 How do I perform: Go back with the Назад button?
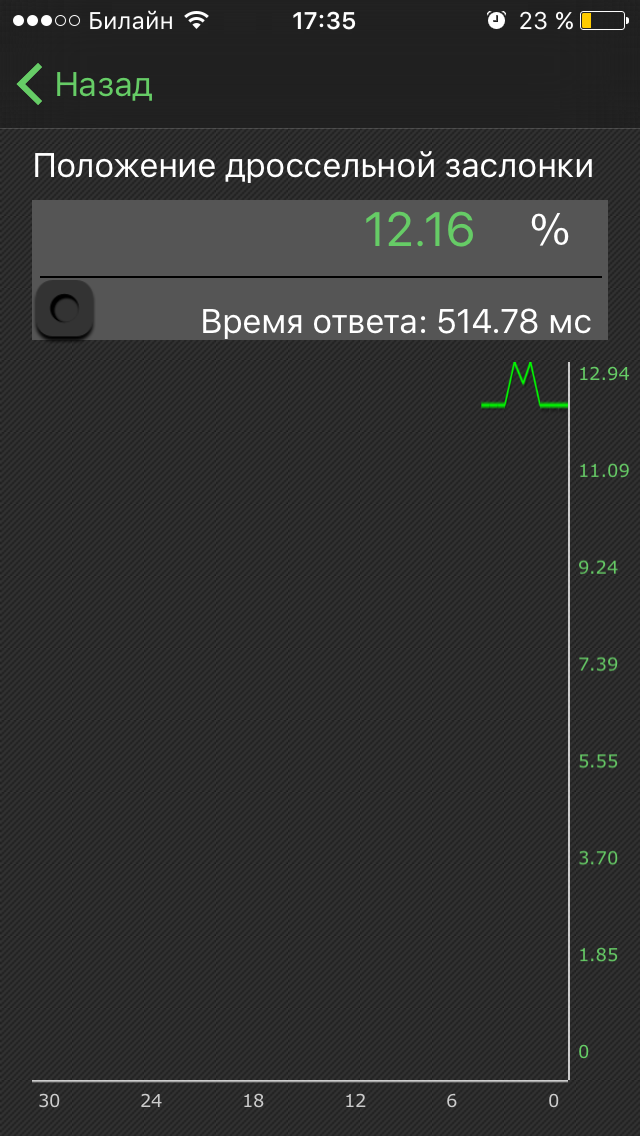point(84,85)
